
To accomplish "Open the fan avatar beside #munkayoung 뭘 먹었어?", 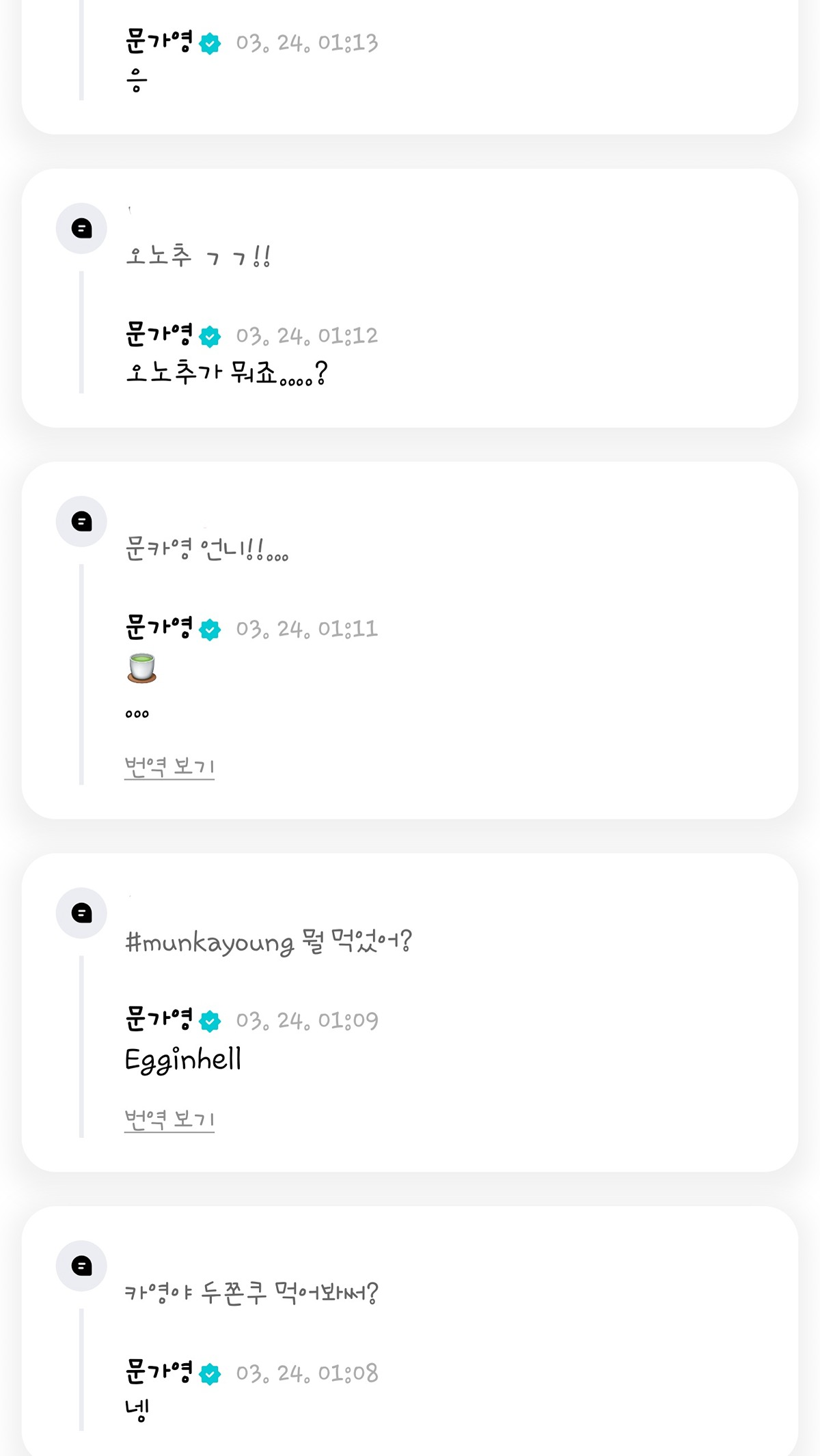I will tap(81, 913).
